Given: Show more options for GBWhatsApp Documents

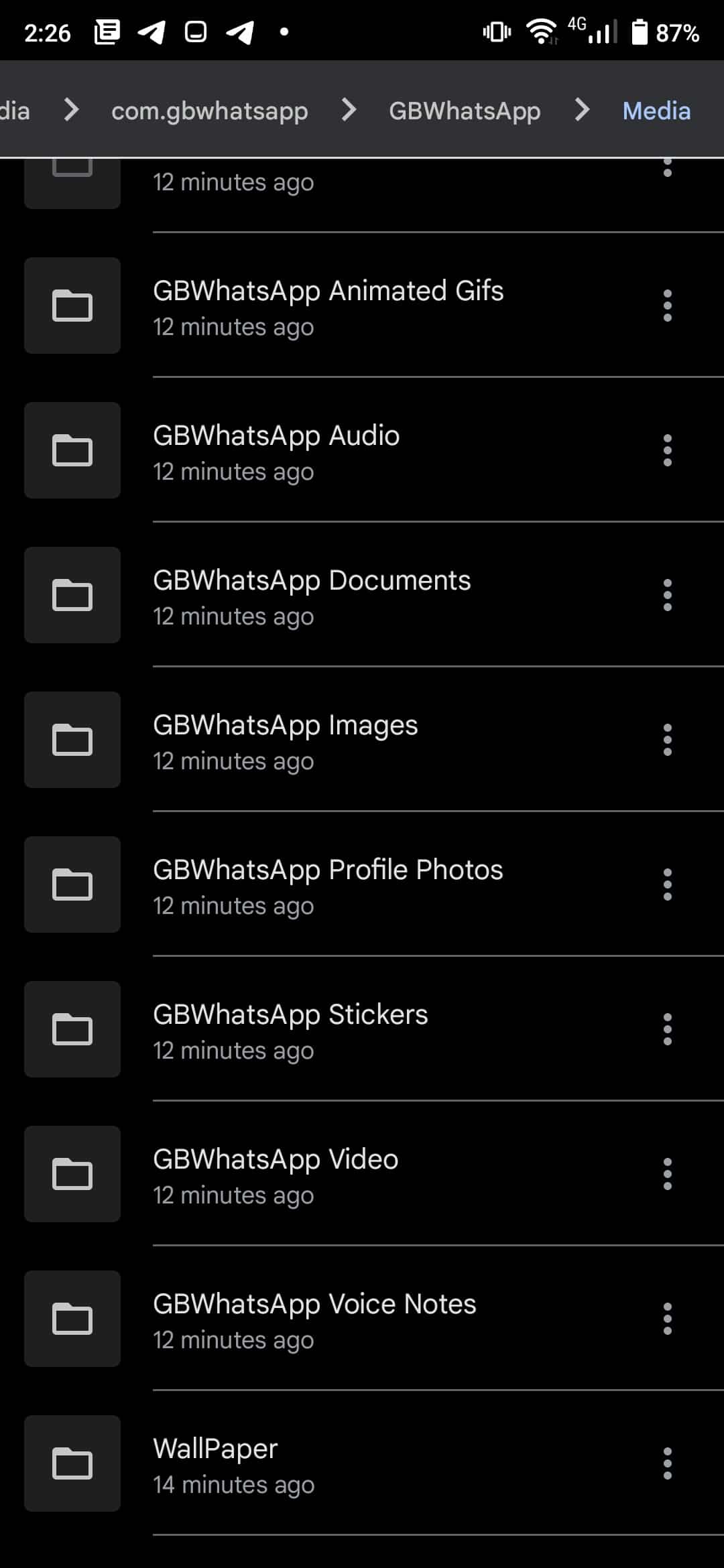Looking at the screenshot, I should pos(667,595).
